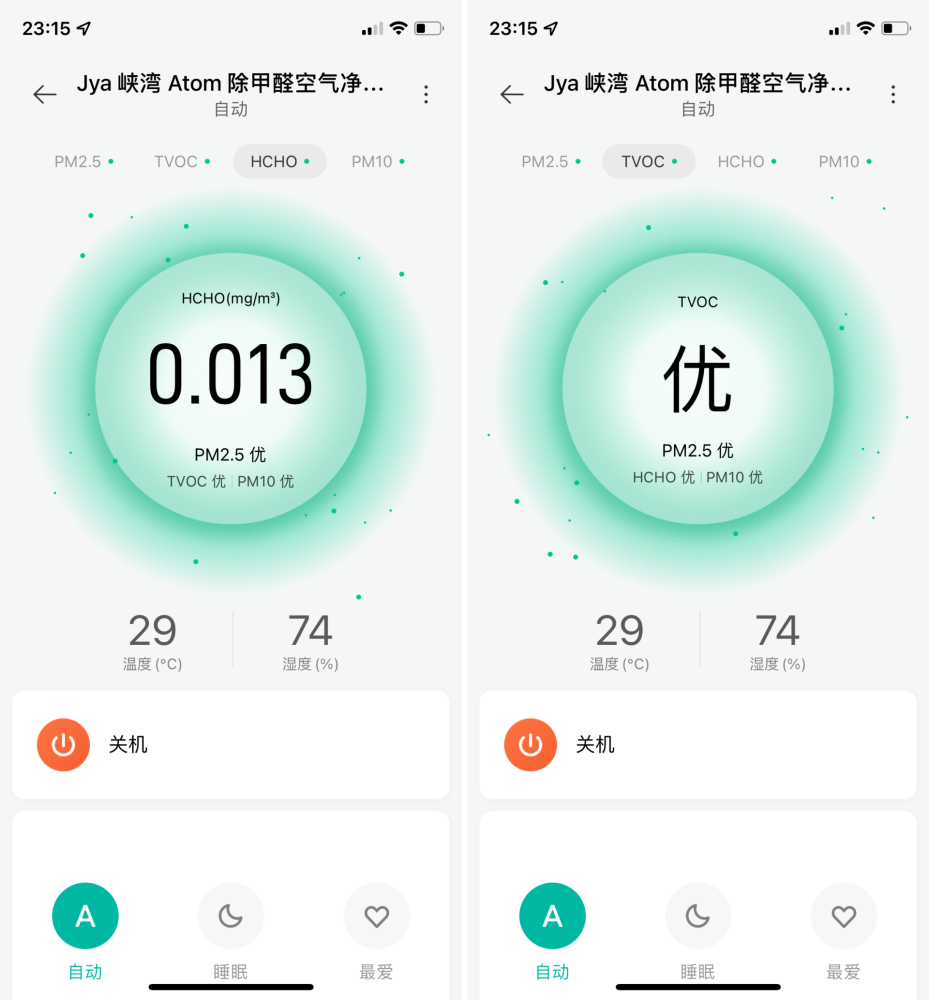The height and width of the screenshot is (1000, 929).
Task: Select 自动 auto mode on the TVOC reading screen
Action: coord(552,915)
